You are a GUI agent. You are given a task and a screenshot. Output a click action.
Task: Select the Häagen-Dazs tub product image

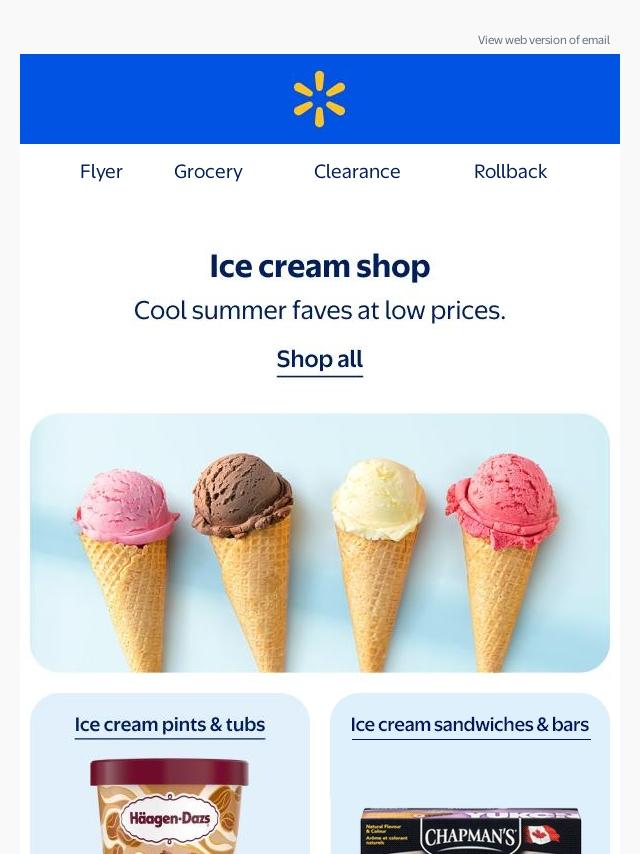(x=169, y=808)
